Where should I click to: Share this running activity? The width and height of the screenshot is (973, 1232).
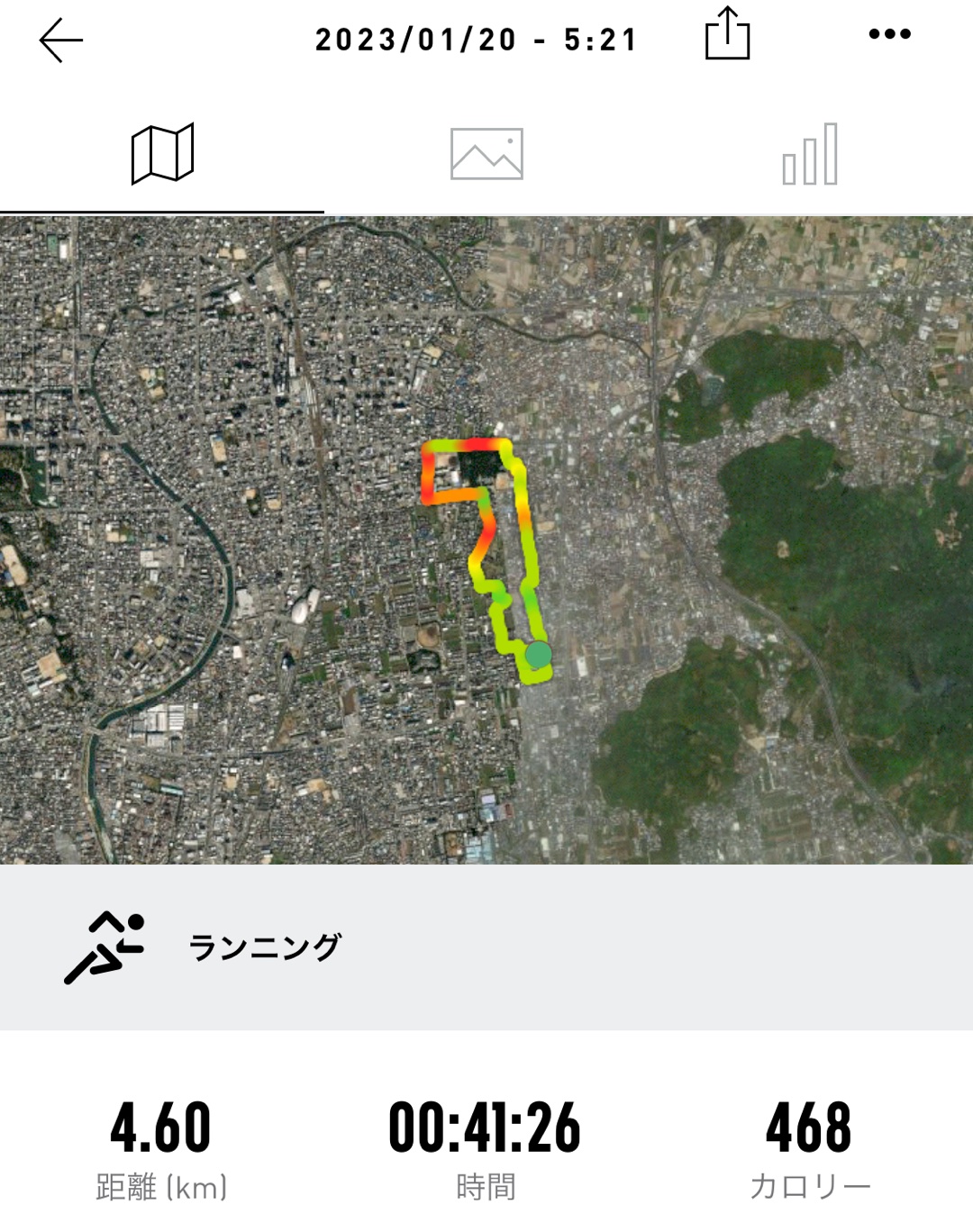pos(727,35)
